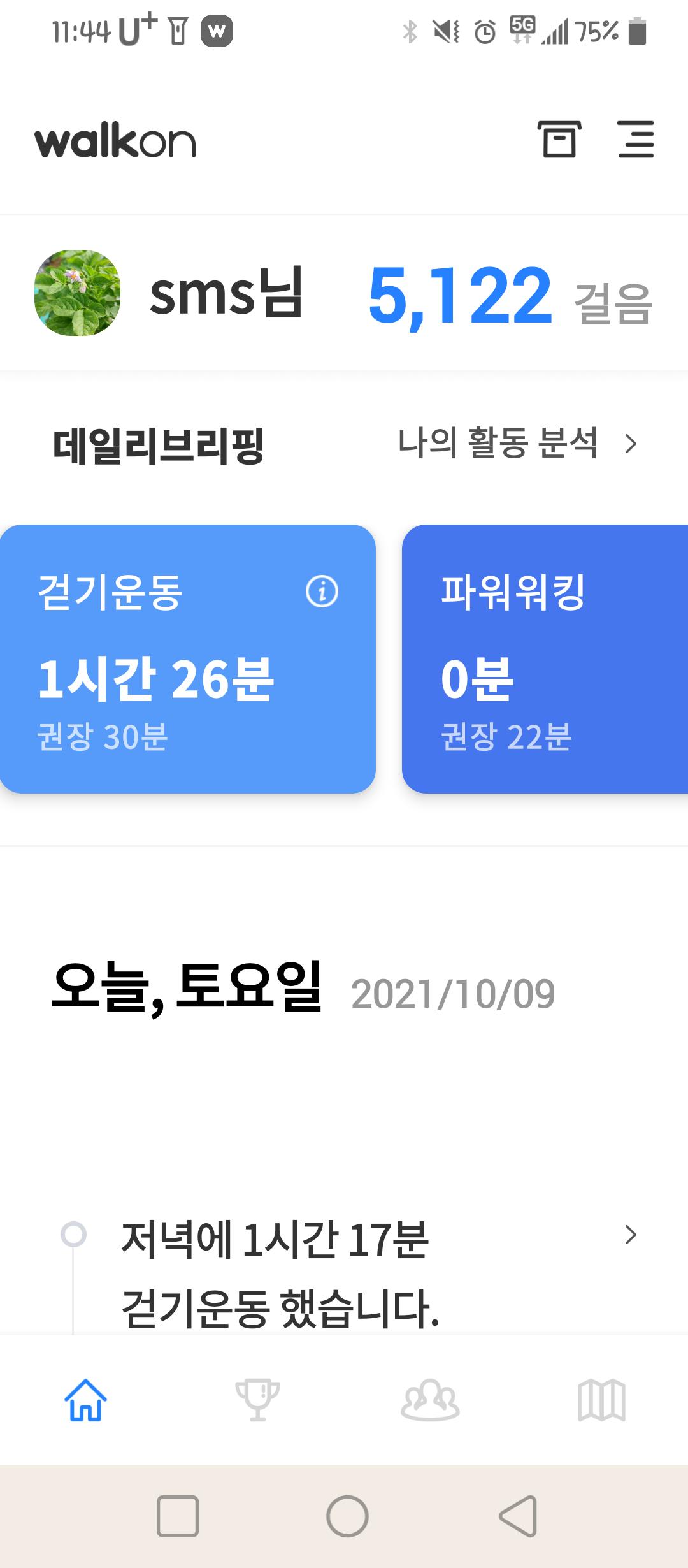Open the hamburger menu
This screenshot has width=688, height=1568.
pyautogui.click(x=636, y=139)
